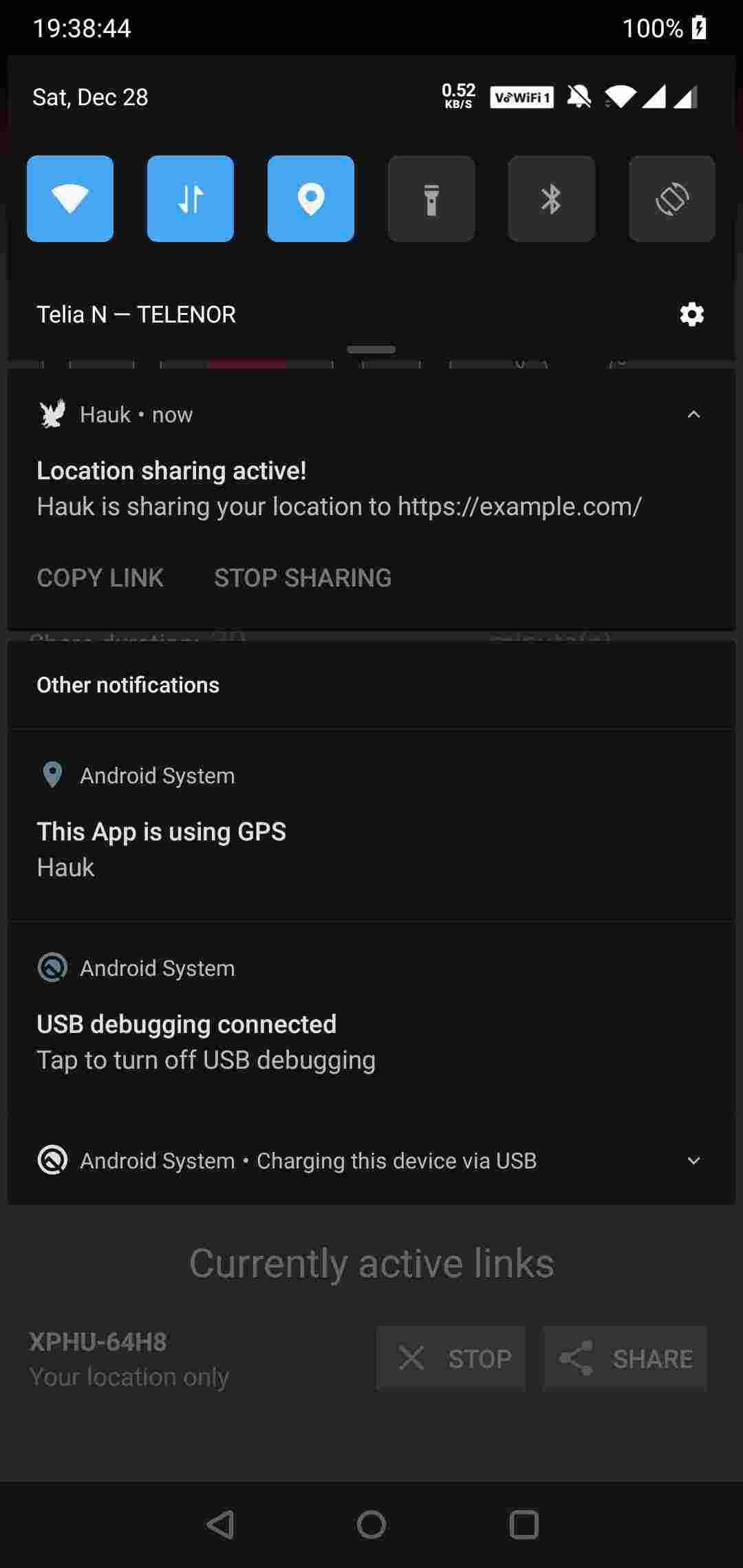
Task: Tap COPY LINK in the Hauk notification
Action: point(100,578)
